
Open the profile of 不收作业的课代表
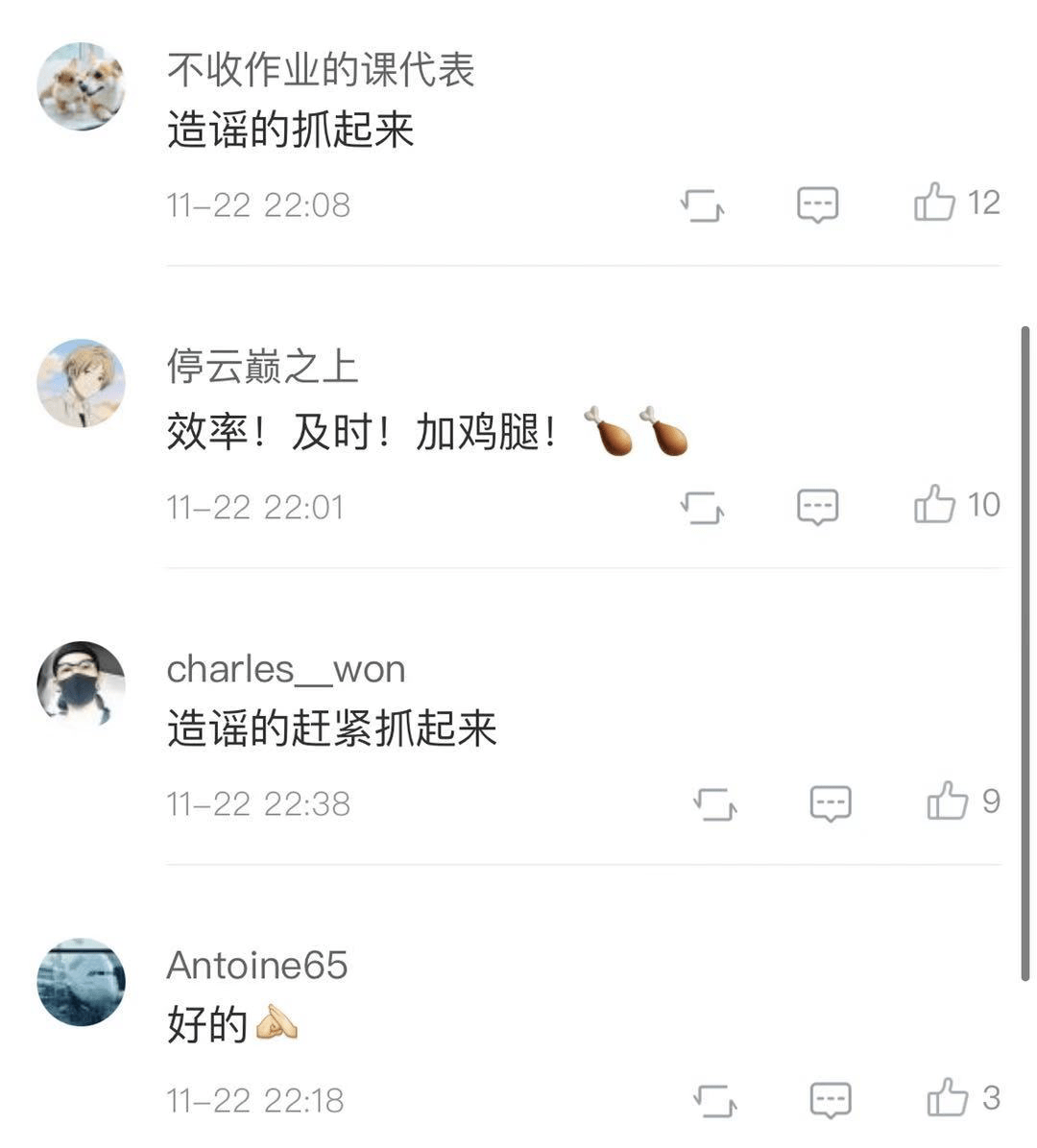pyautogui.click(x=322, y=70)
